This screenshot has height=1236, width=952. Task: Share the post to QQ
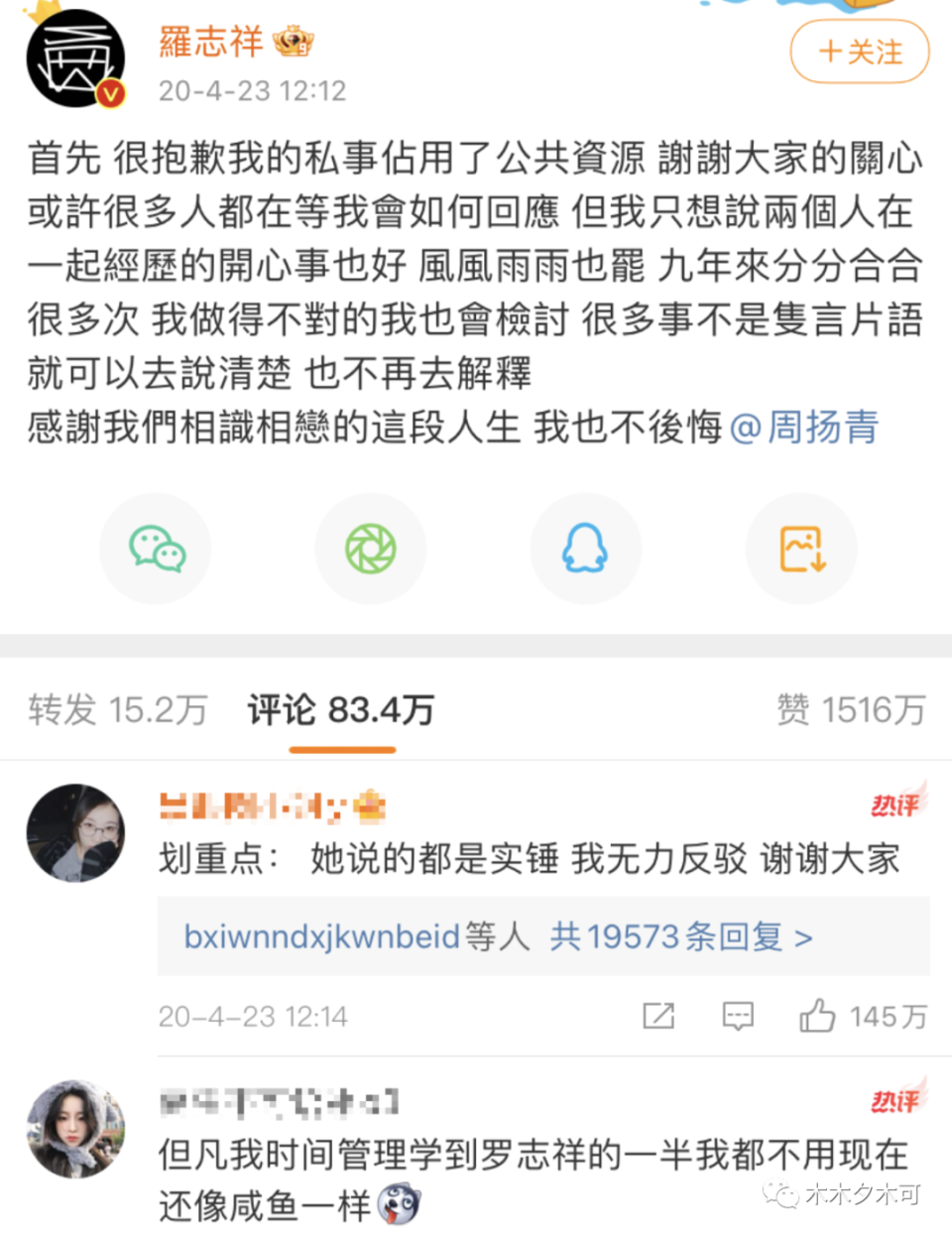click(585, 549)
